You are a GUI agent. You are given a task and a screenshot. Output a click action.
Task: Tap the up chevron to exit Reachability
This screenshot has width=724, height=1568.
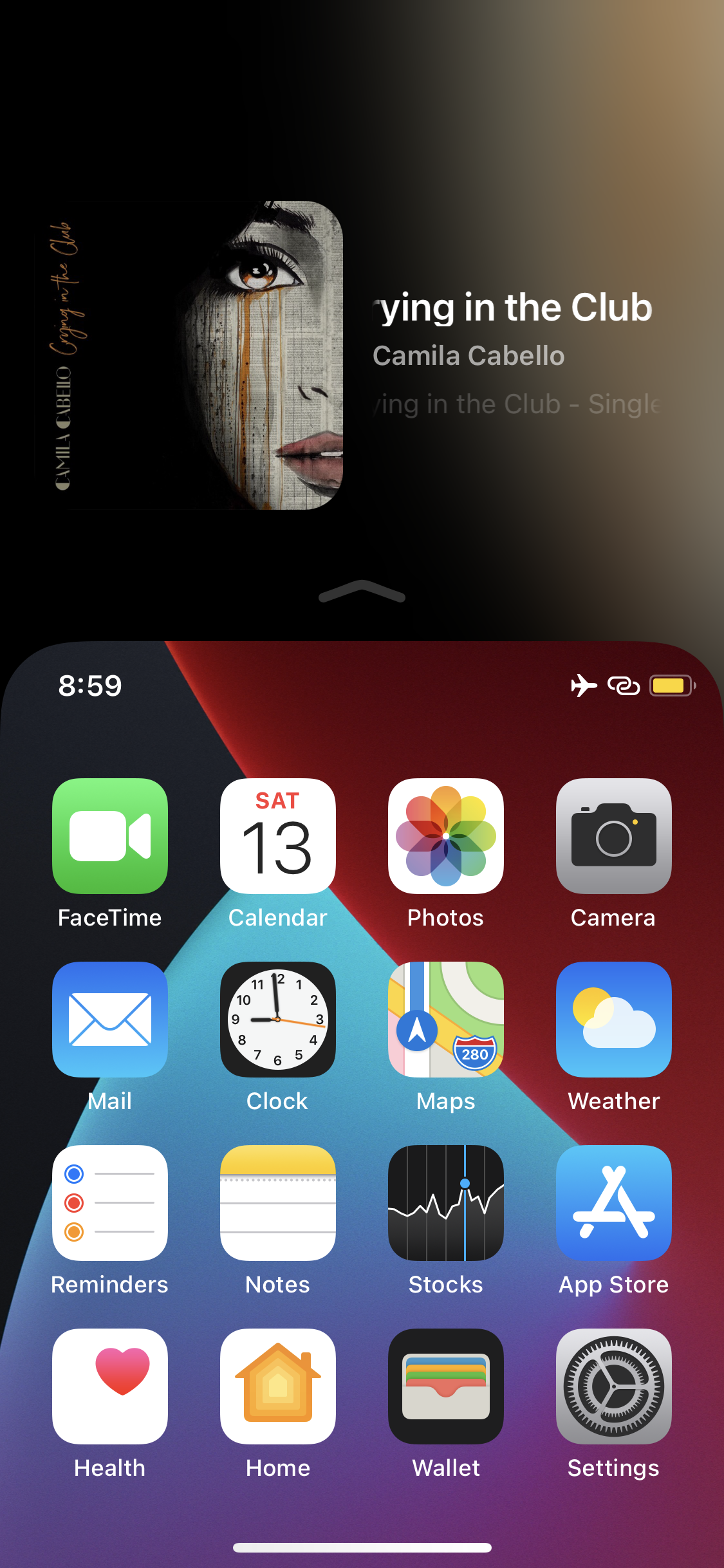[362, 591]
